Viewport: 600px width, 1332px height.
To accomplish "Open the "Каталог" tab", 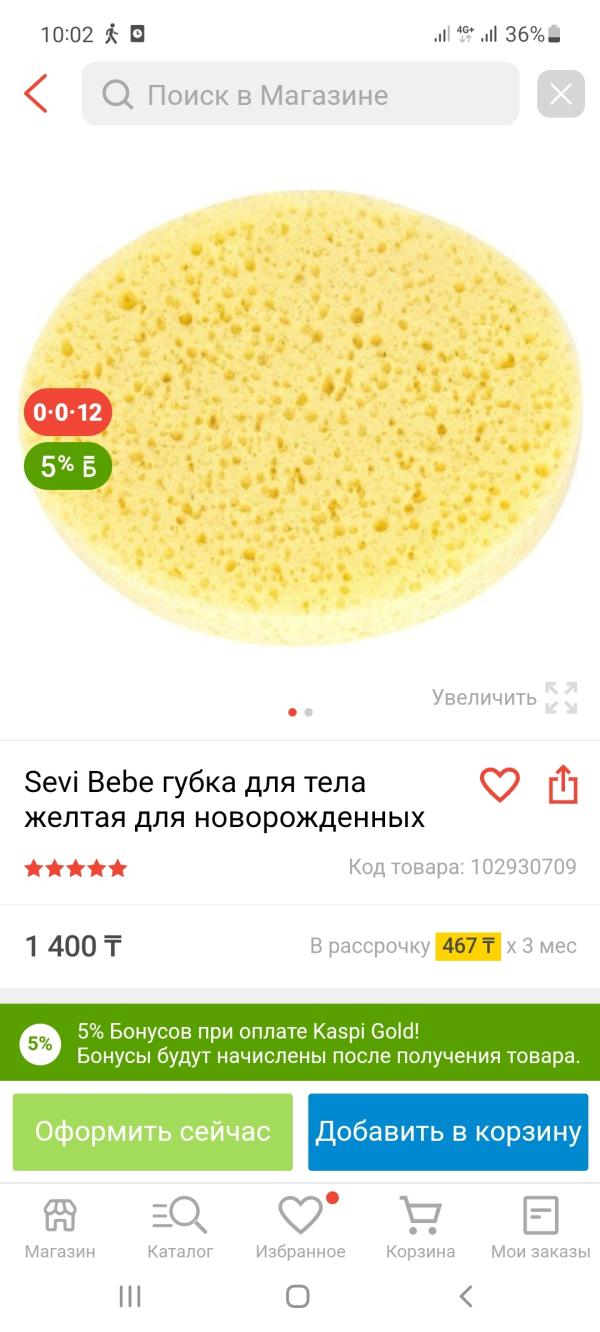I will 180,1228.
